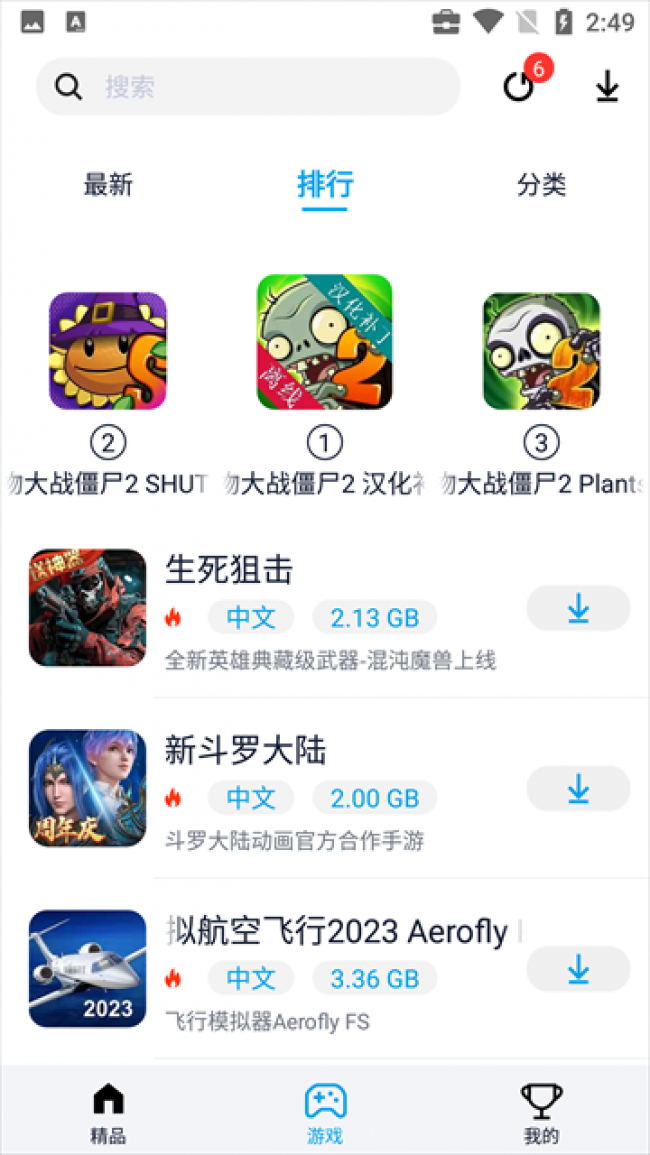The height and width of the screenshot is (1155, 650).
Task: Switch to the 分类 tab
Action: (542, 185)
